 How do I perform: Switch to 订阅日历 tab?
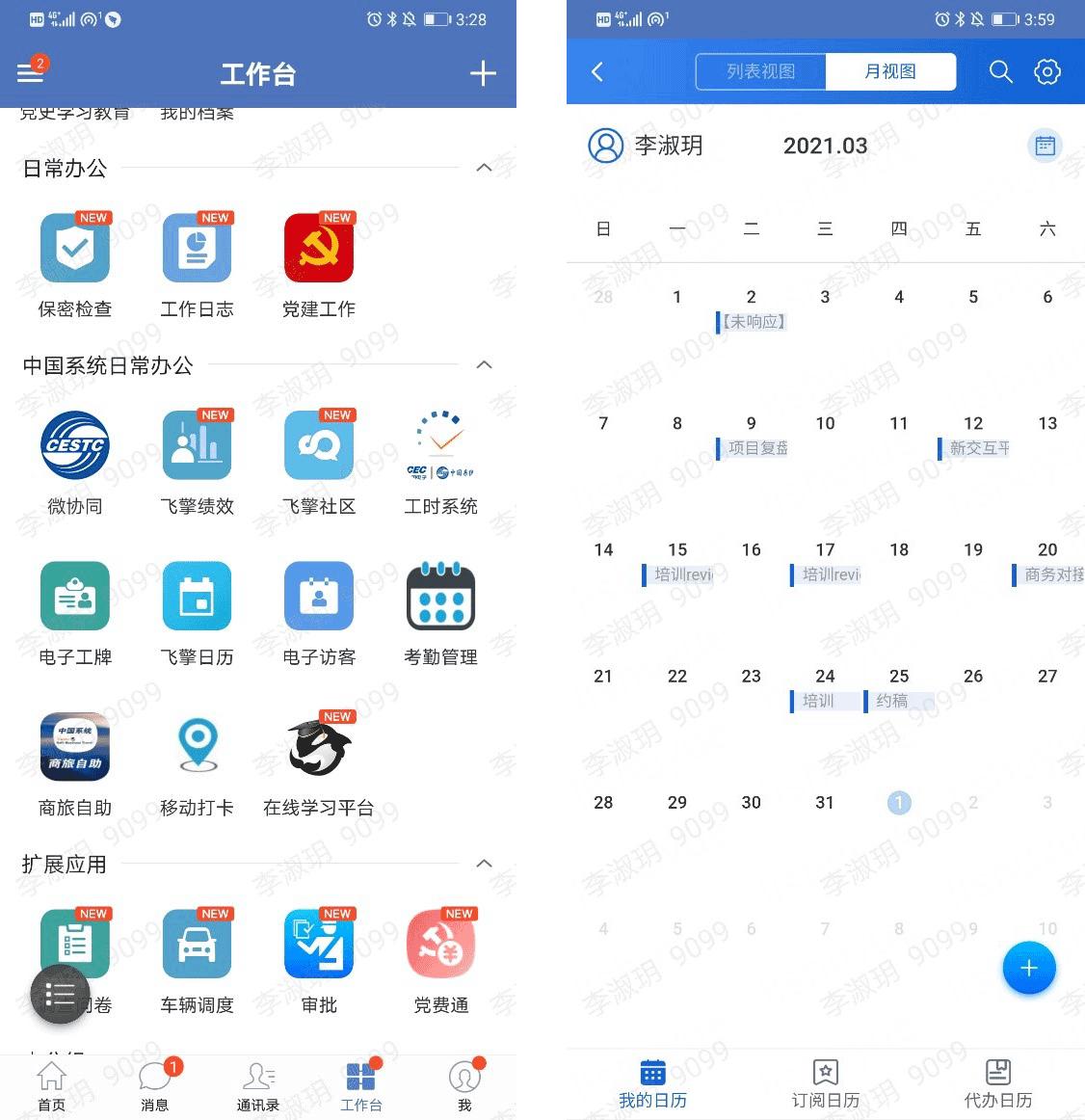825,1083
